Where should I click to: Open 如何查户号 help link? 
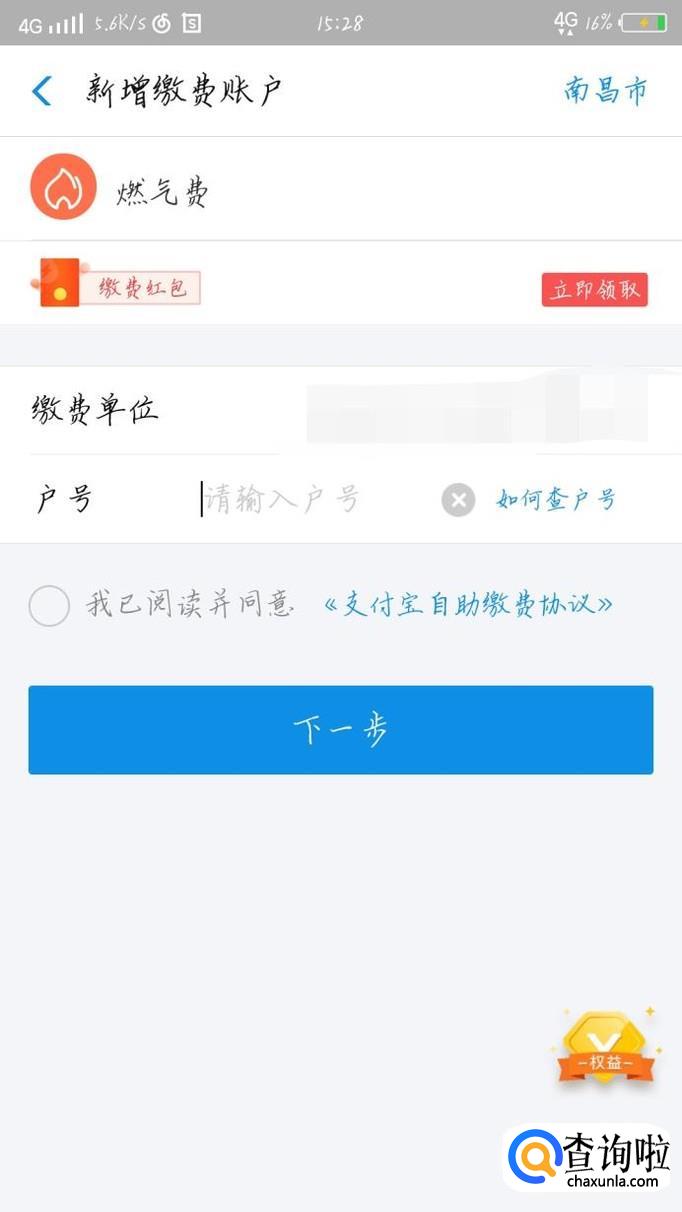coord(555,499)
